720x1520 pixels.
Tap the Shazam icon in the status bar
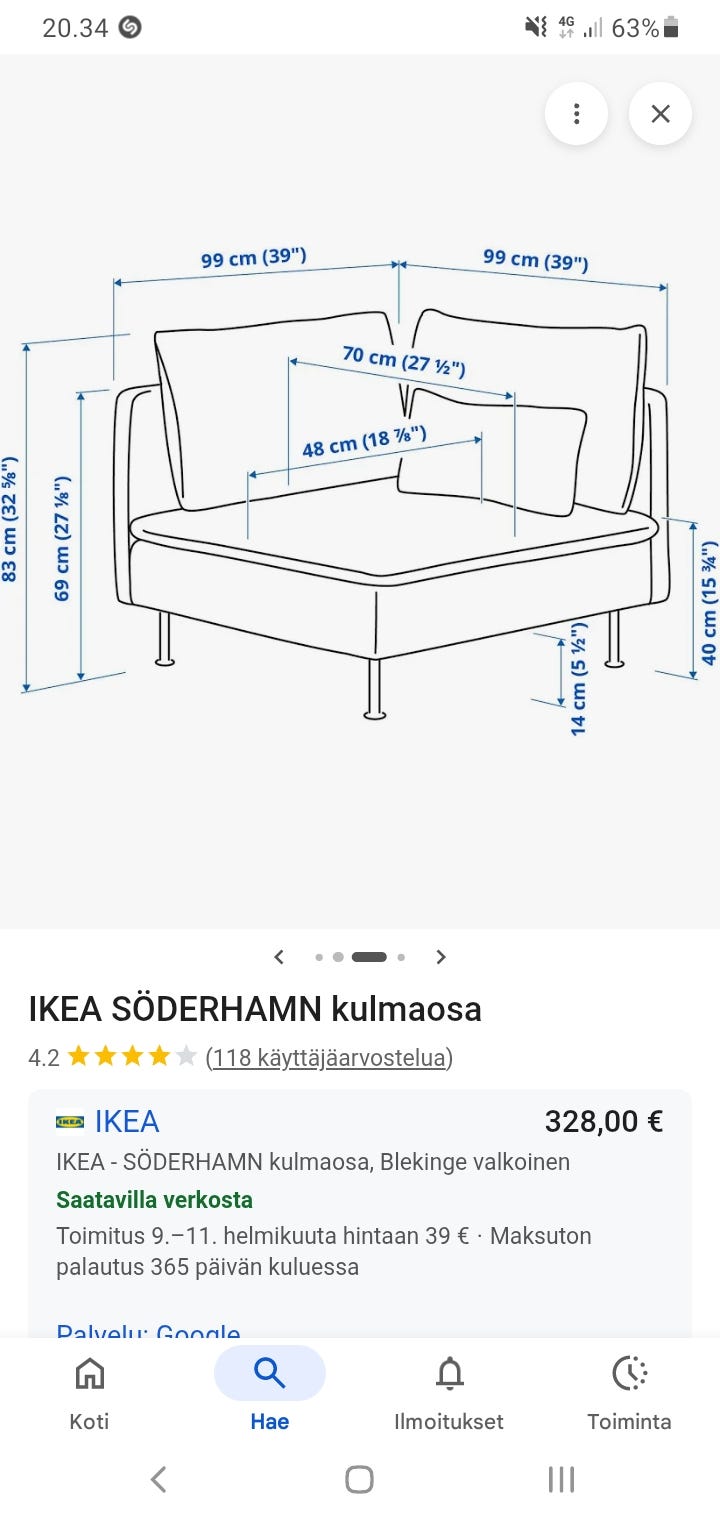pyautogui.click(x=128, y=27)
